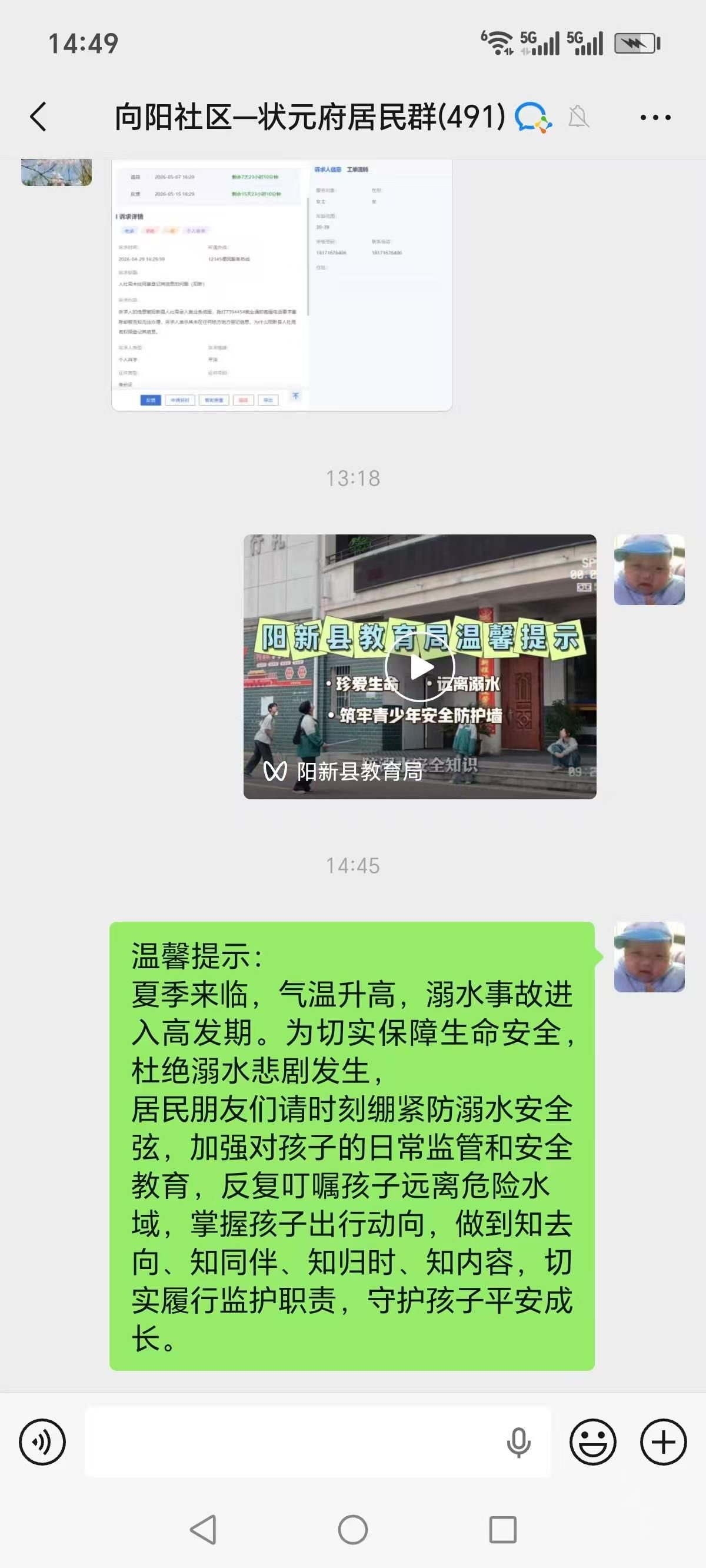Open the plus attachments menu

[x=663, y=1441]
